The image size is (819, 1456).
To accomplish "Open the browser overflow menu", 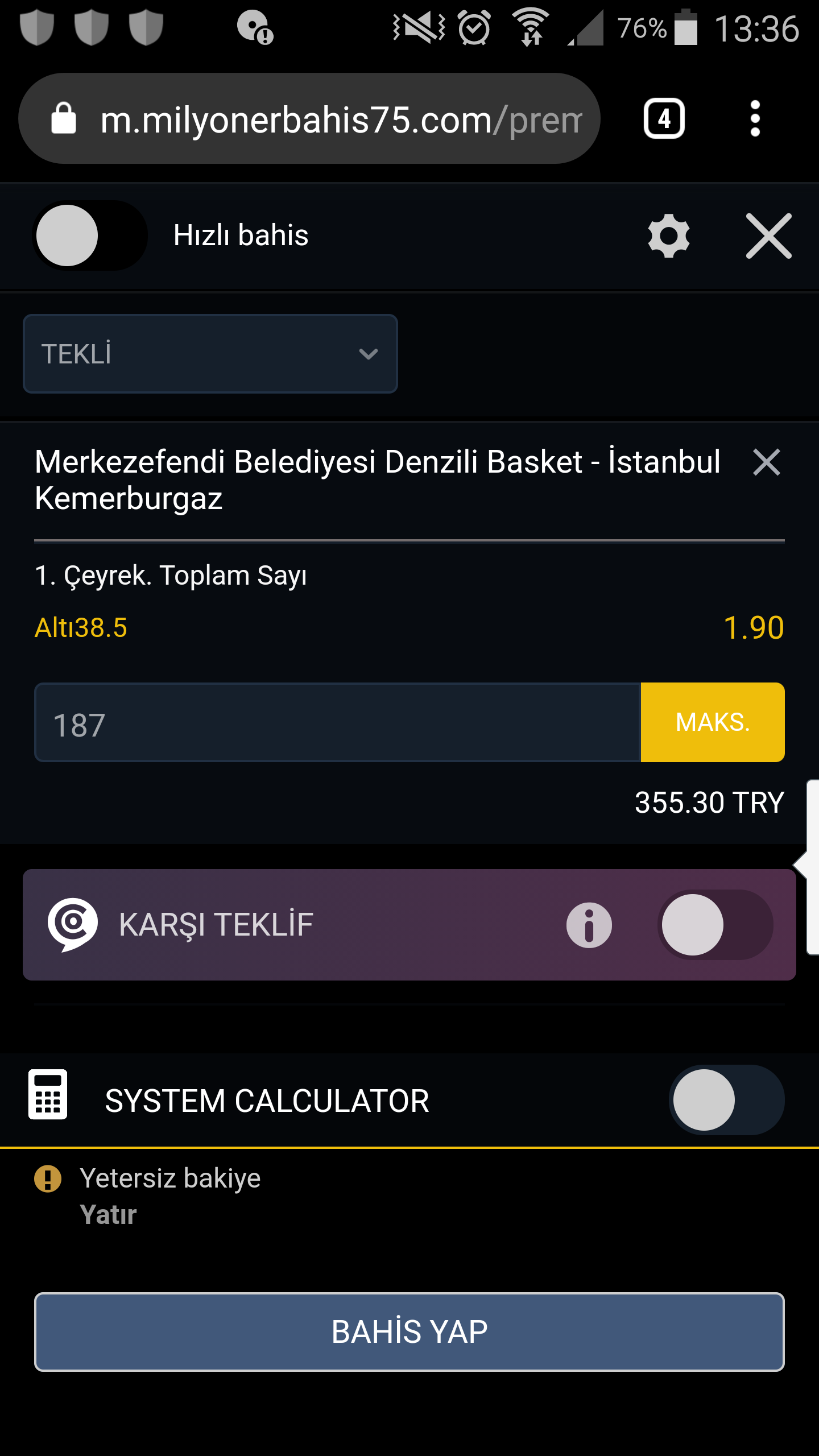I will (755, 118).
